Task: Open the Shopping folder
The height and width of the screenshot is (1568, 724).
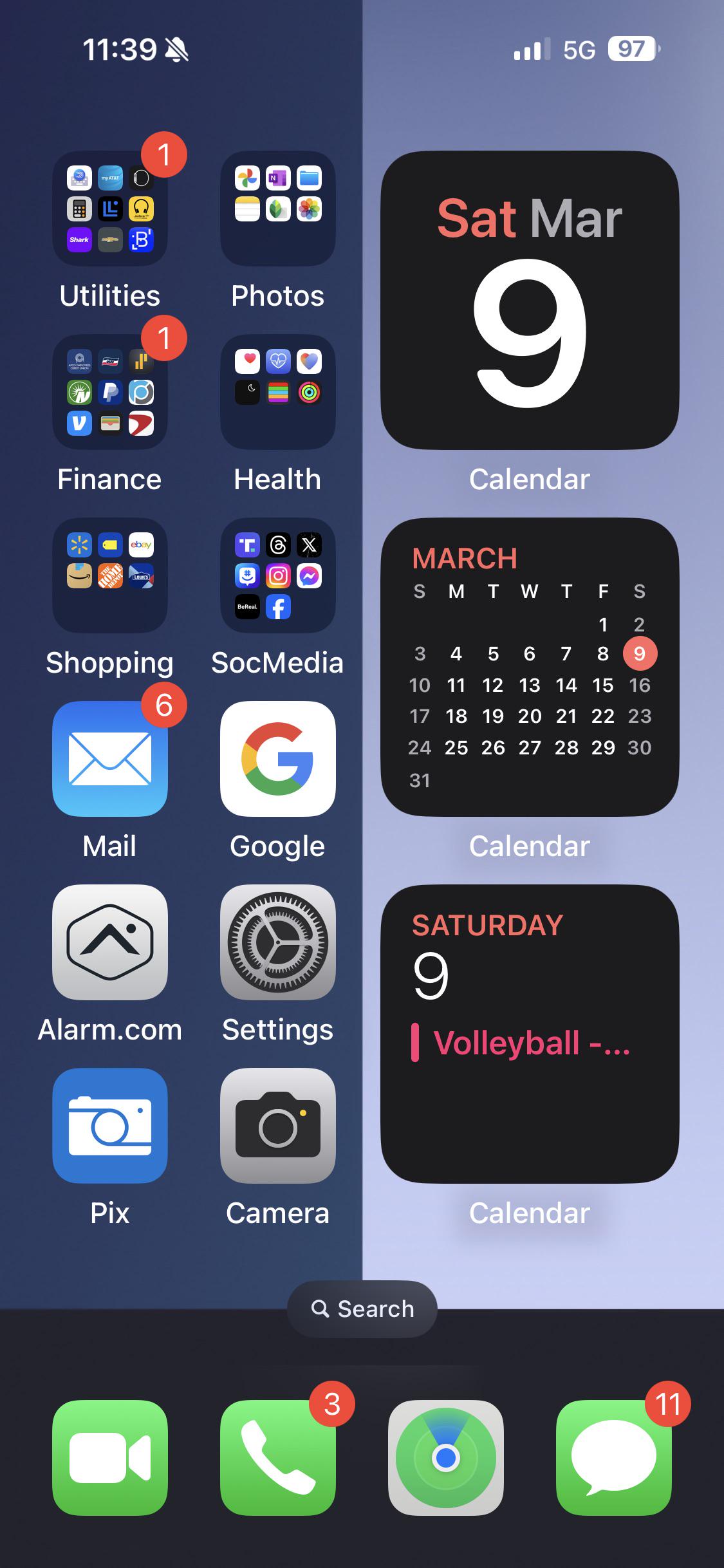Action: 109,575
